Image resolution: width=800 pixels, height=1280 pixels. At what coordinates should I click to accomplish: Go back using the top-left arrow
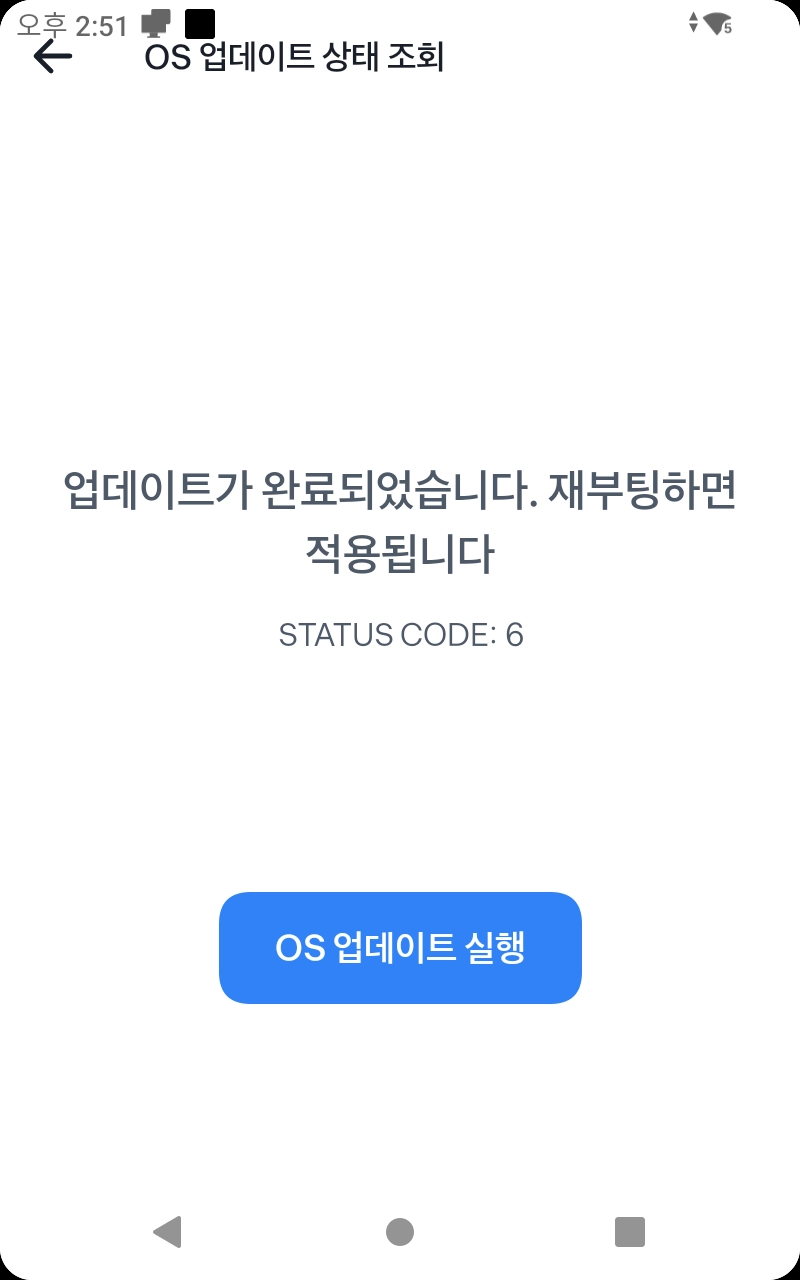tap(53, 56)
